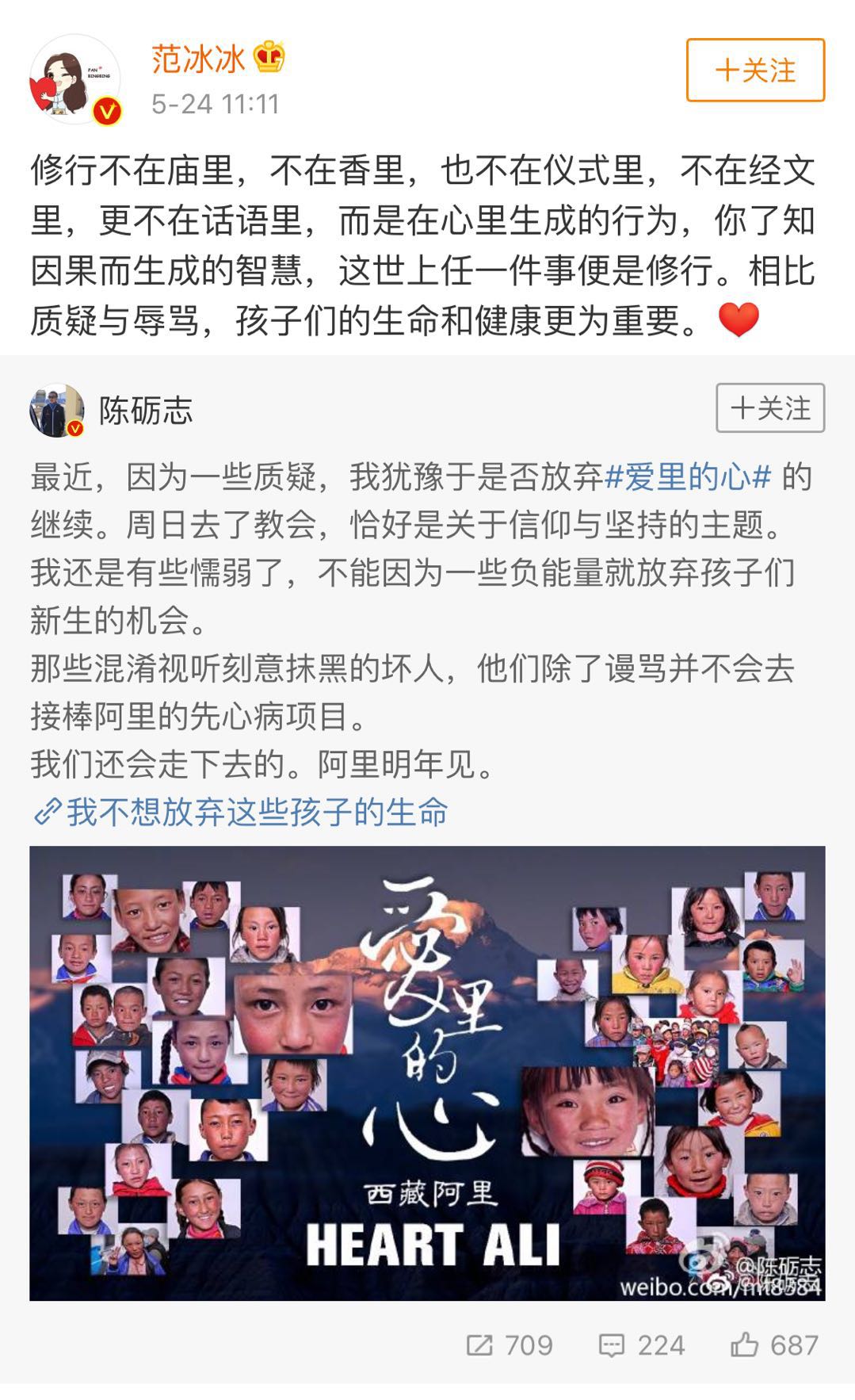Open the 224 comments

[x=642, y=1345]
